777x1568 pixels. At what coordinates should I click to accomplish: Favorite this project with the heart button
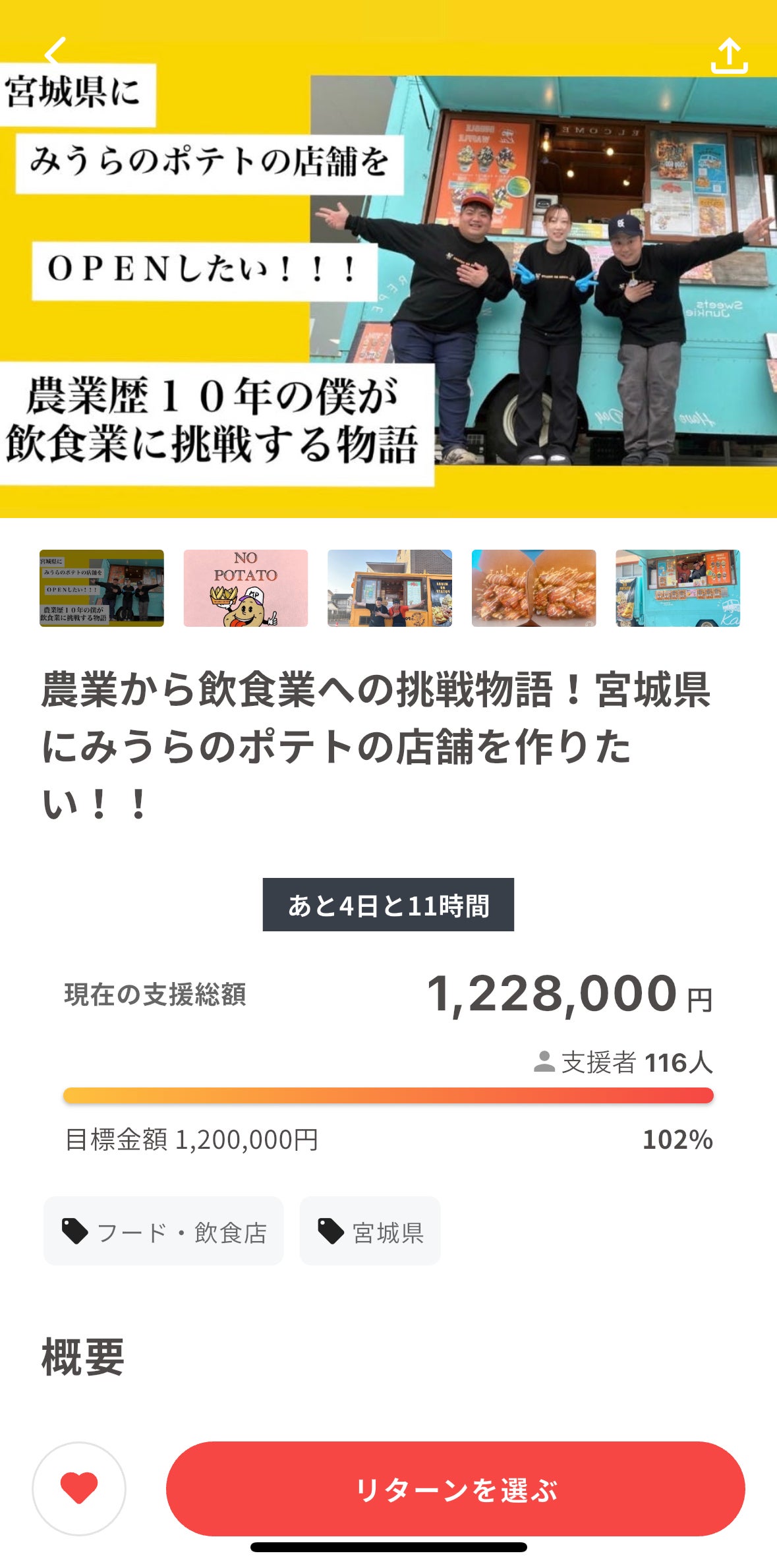pyautogui.click(x=79, y=1488)
